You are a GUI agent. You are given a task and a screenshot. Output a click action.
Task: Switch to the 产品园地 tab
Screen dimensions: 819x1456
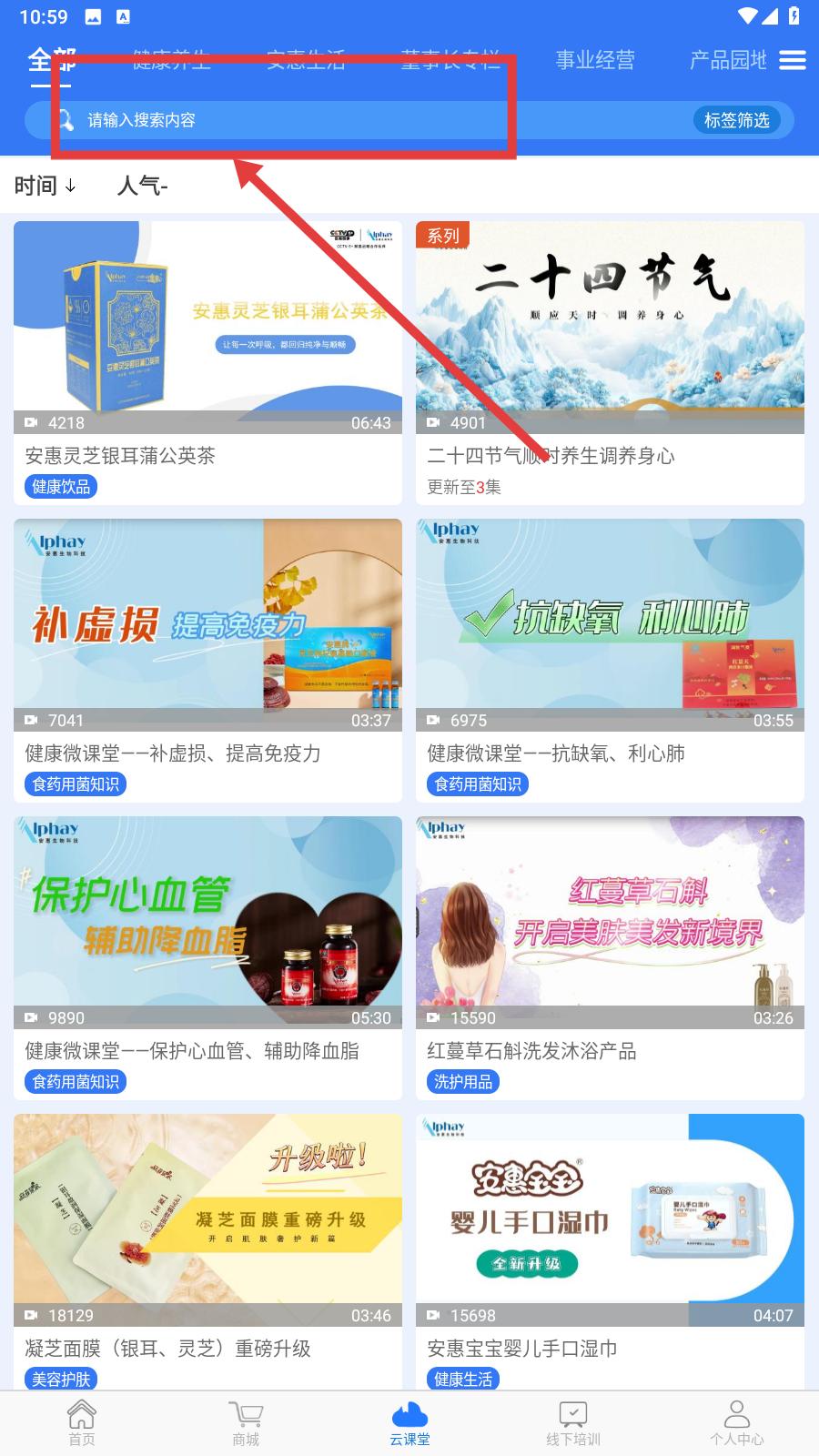coord(728,60)
